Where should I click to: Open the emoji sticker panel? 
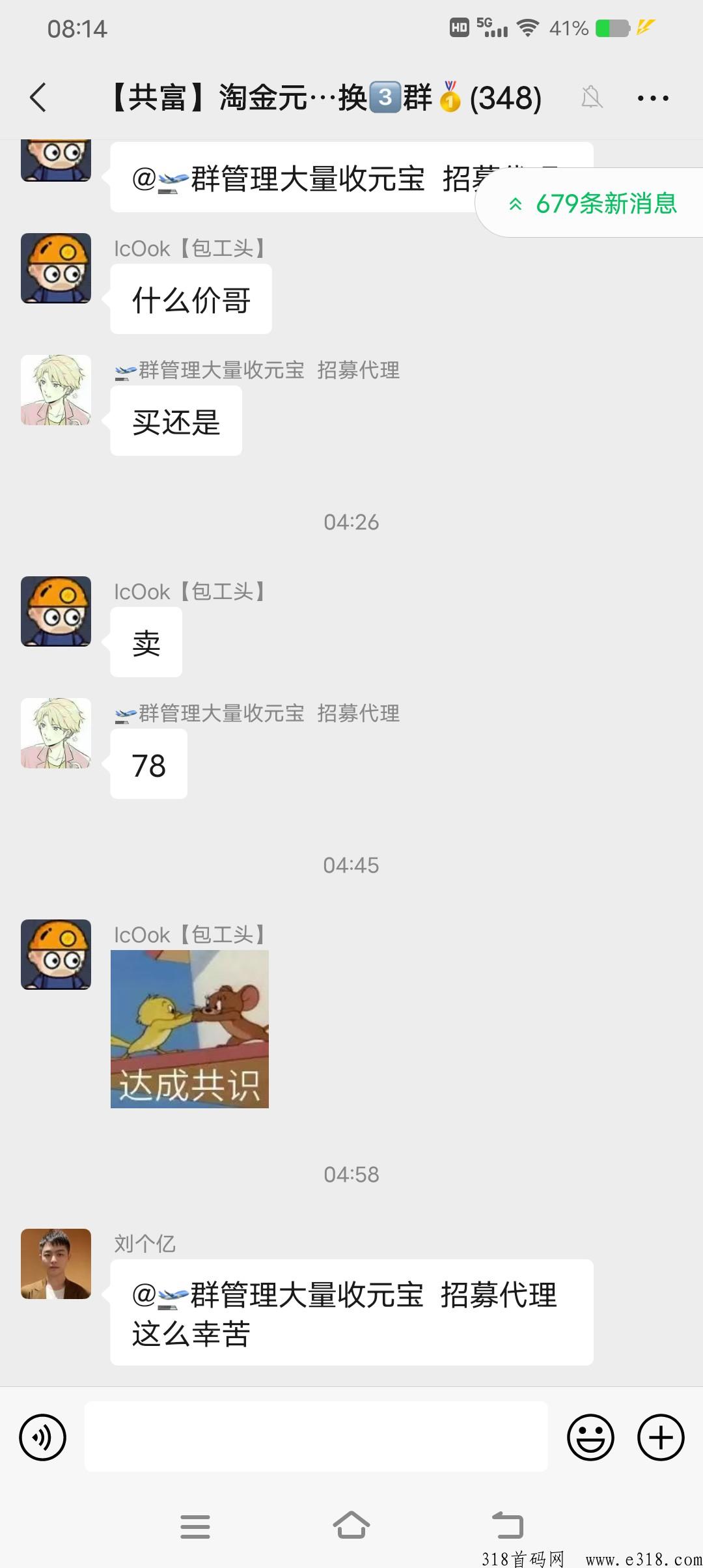(x=590, y=1436)
